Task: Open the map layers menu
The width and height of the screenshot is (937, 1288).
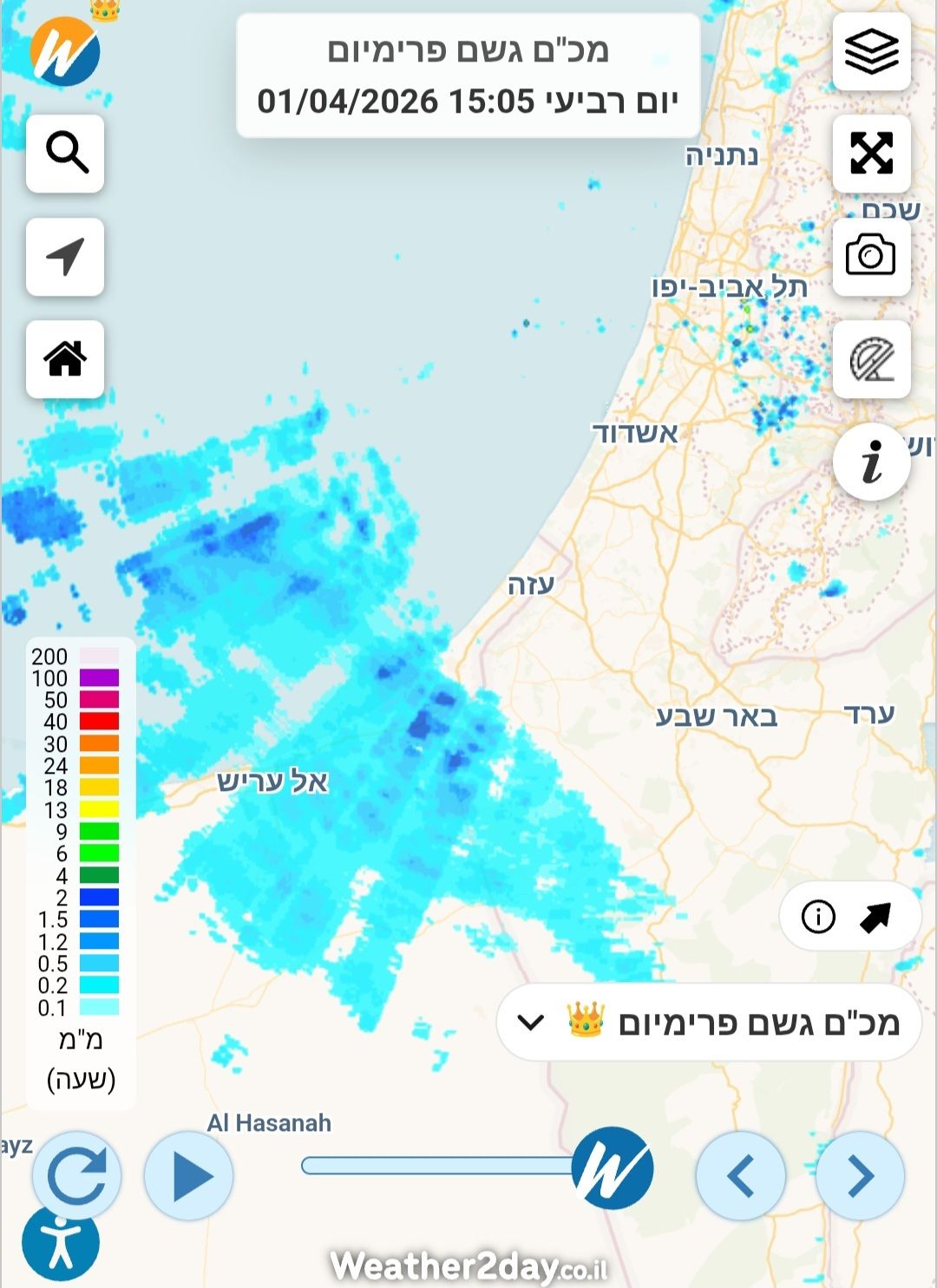Action: coord(871,51)
